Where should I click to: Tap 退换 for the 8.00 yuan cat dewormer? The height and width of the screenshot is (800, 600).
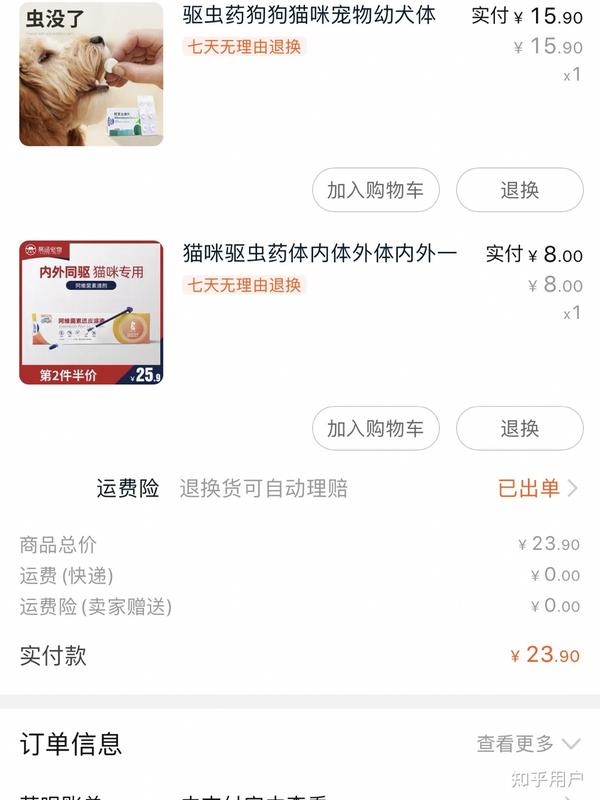[x=519, y=428]
